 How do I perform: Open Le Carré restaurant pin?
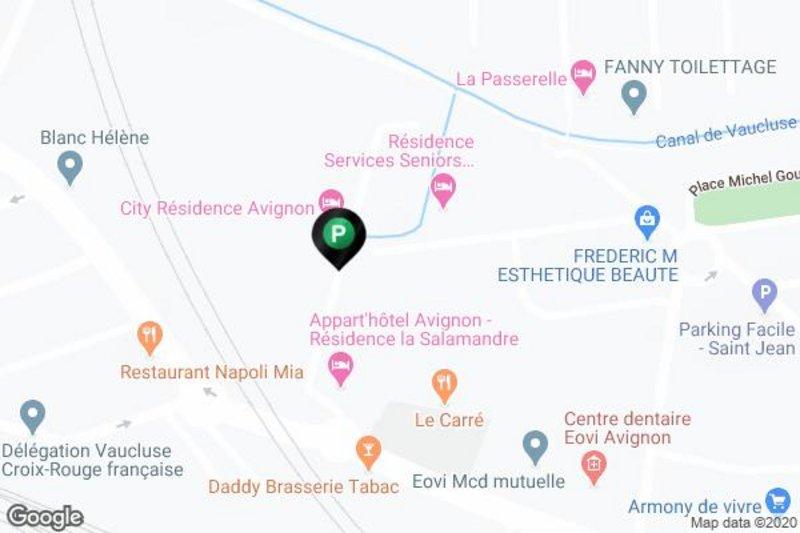pos(445,383)
